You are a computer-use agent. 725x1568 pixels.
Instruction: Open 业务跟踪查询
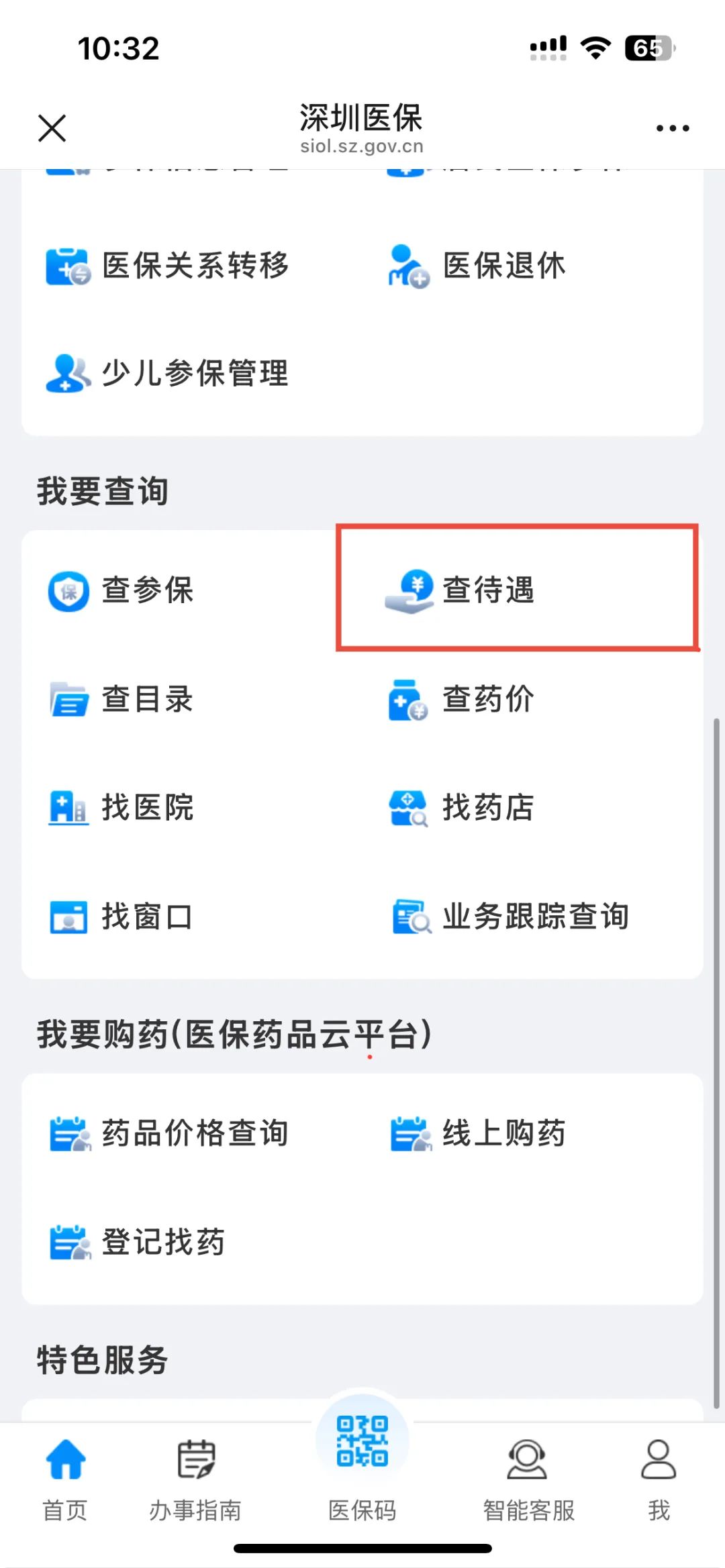(510, 917)
